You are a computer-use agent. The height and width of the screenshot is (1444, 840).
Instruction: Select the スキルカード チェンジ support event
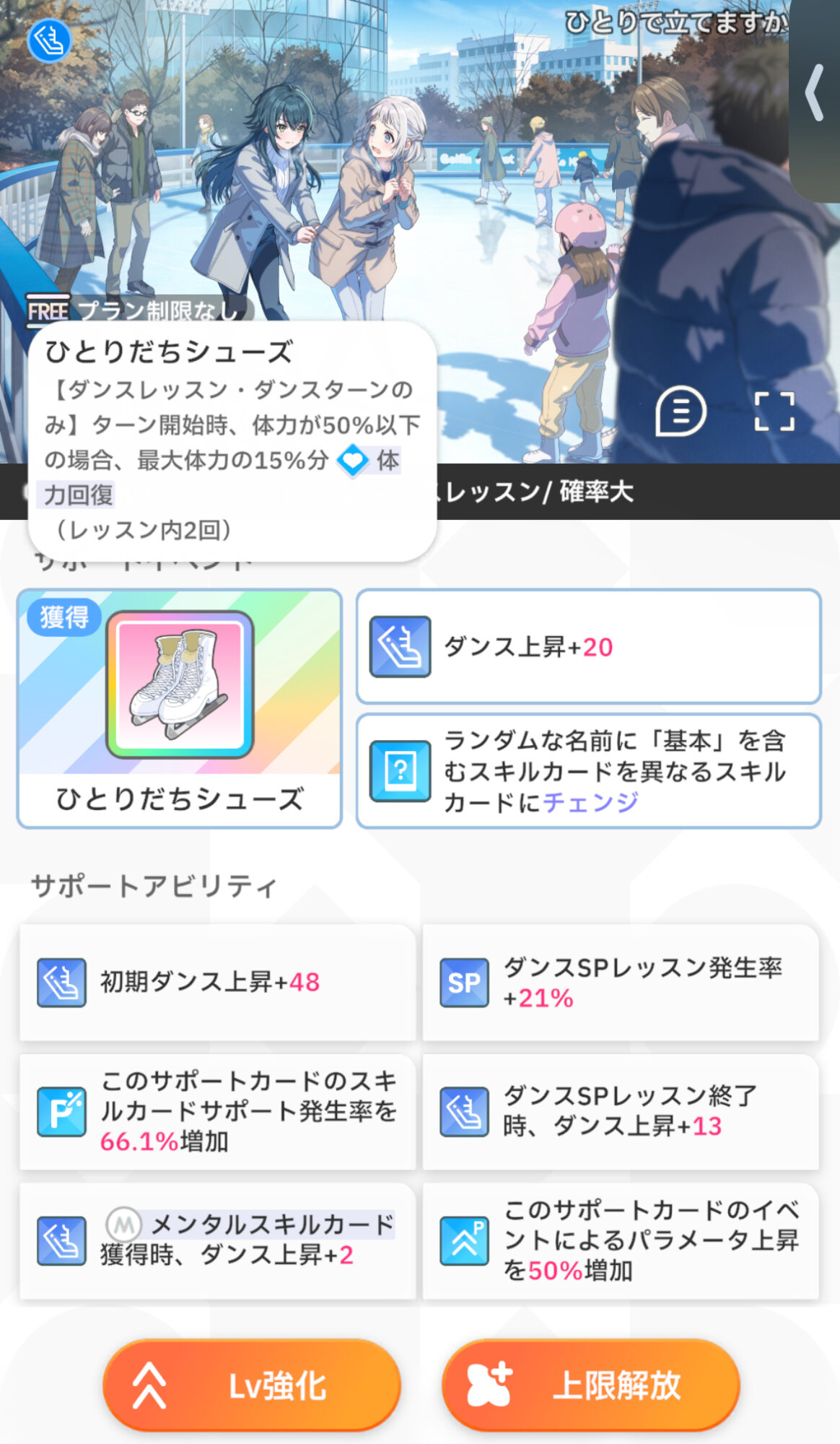pyautogui.click(x=588, y=771)
